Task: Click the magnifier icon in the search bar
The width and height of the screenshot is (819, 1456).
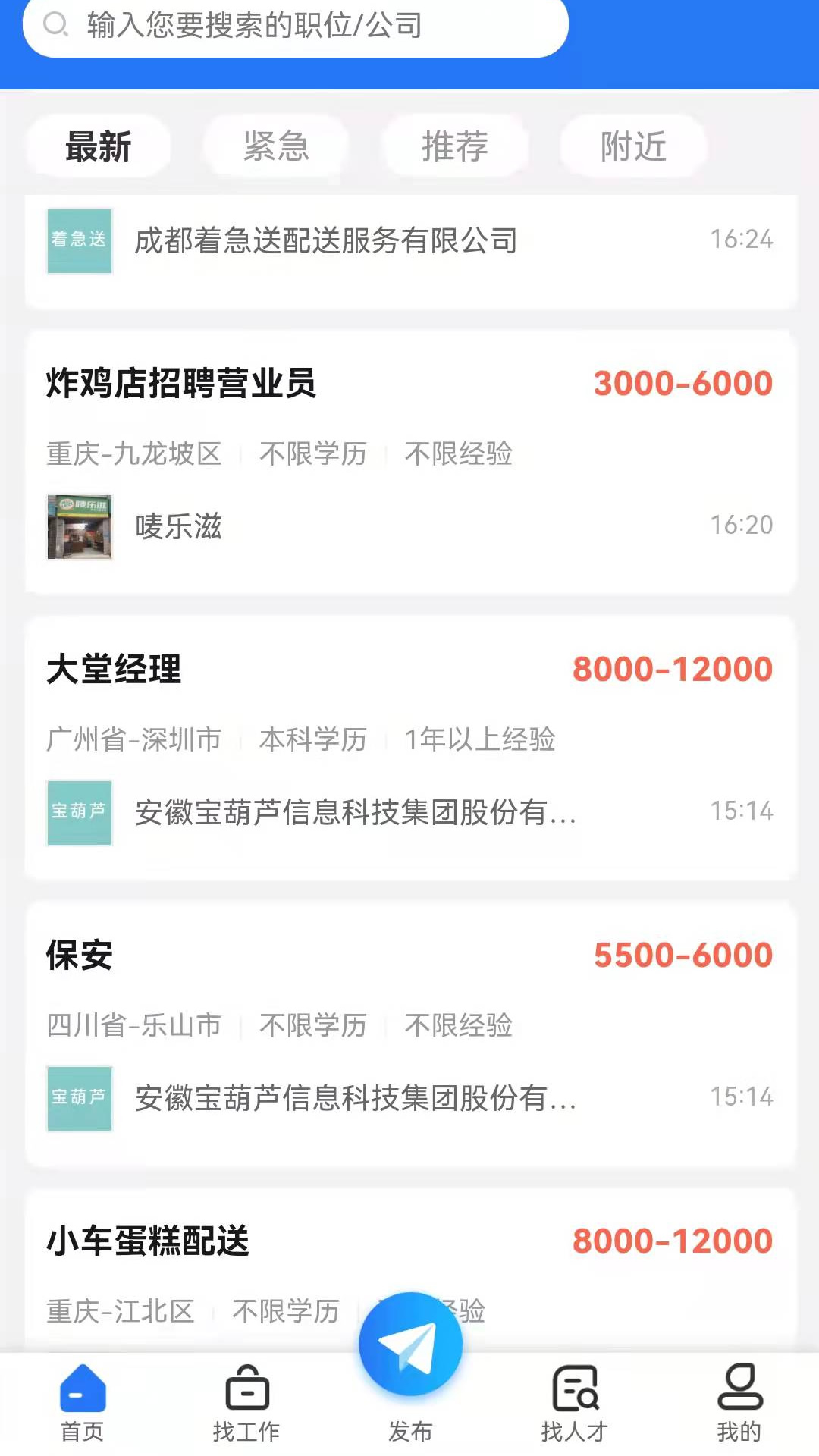Action: click(54, 25)
